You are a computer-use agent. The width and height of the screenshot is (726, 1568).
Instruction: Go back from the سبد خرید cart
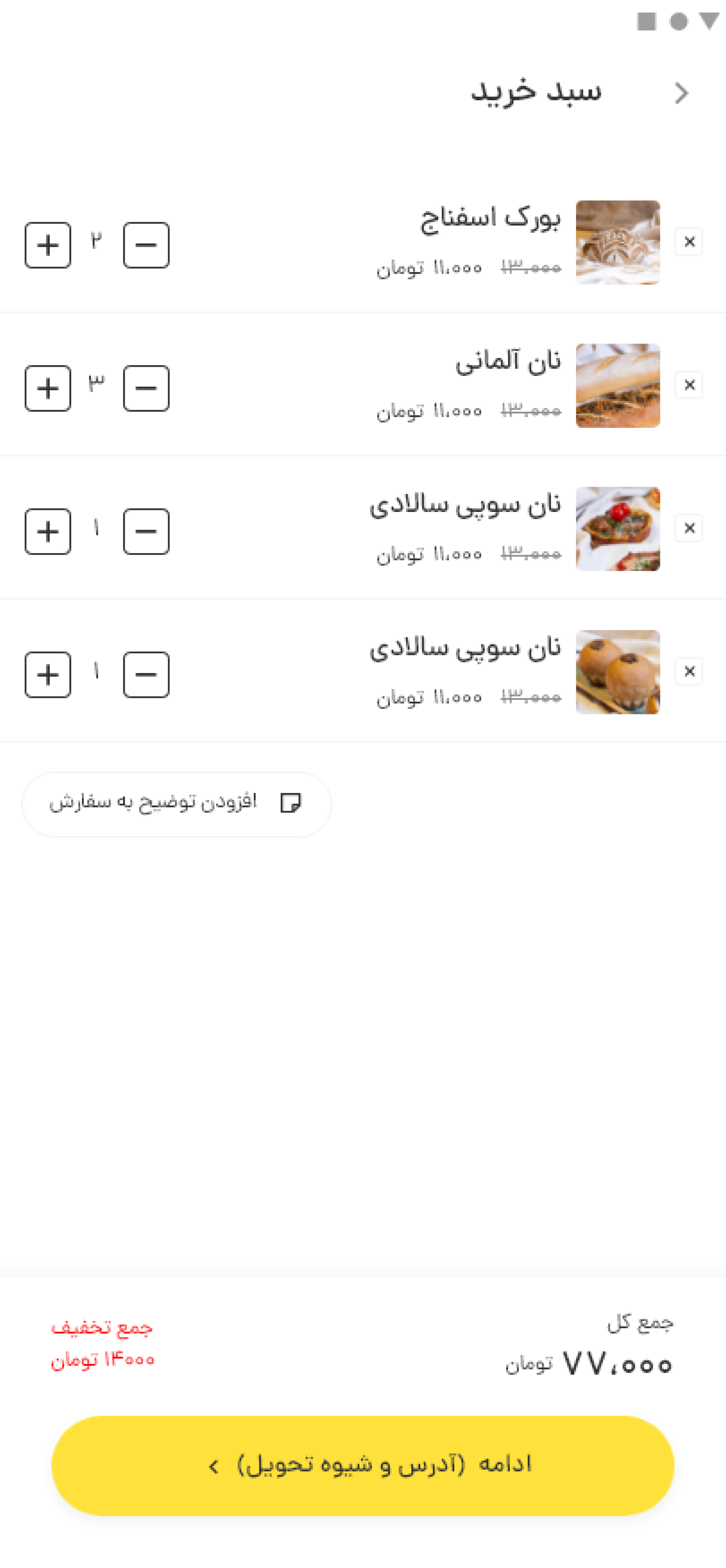[682, 93]
